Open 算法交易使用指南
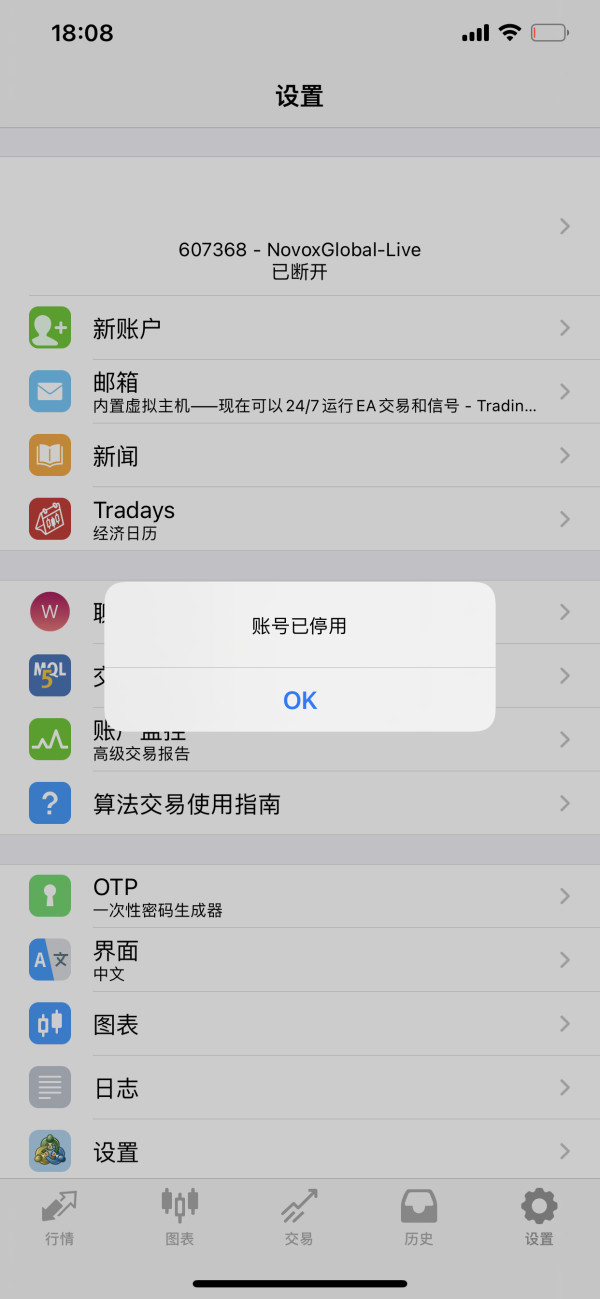This screenshot has height=1299, width=600. (300, 803)
